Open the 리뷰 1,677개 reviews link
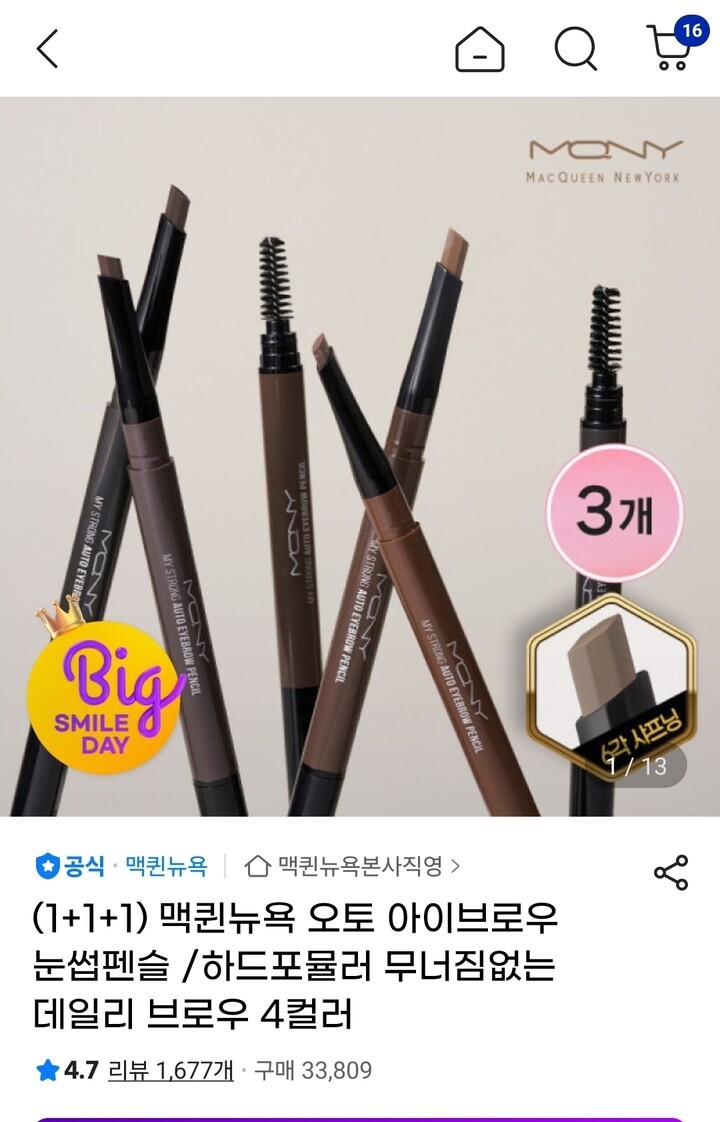This screenshot has width=720, height=1122. pos(170,1071)
